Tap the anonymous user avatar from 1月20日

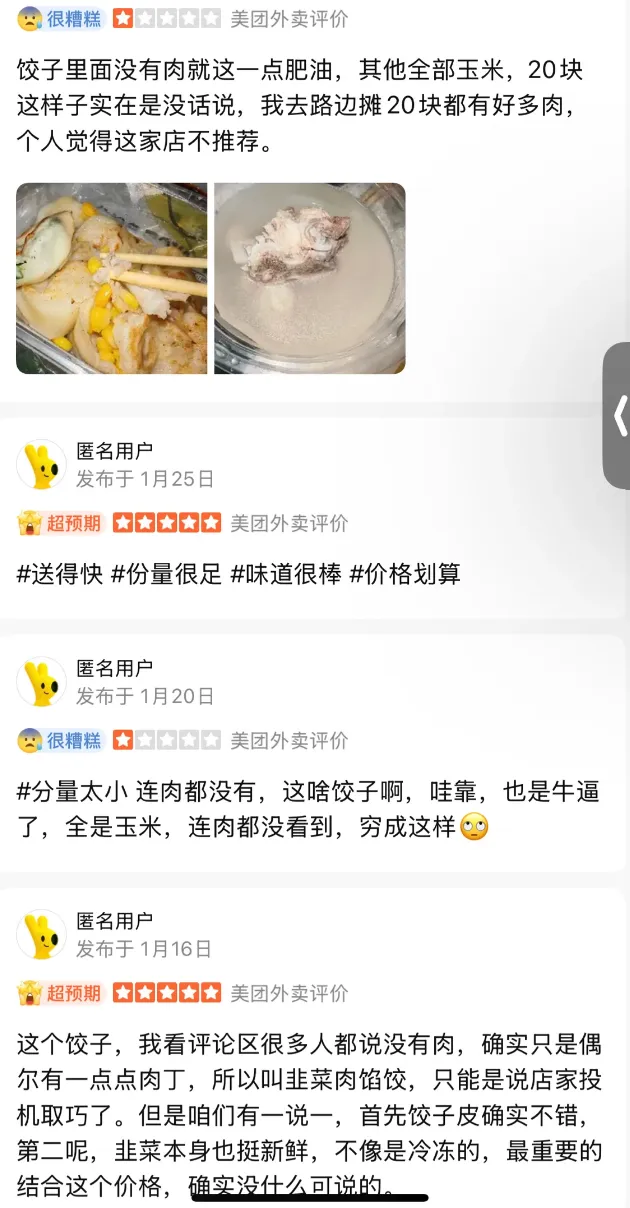point(42,682)
